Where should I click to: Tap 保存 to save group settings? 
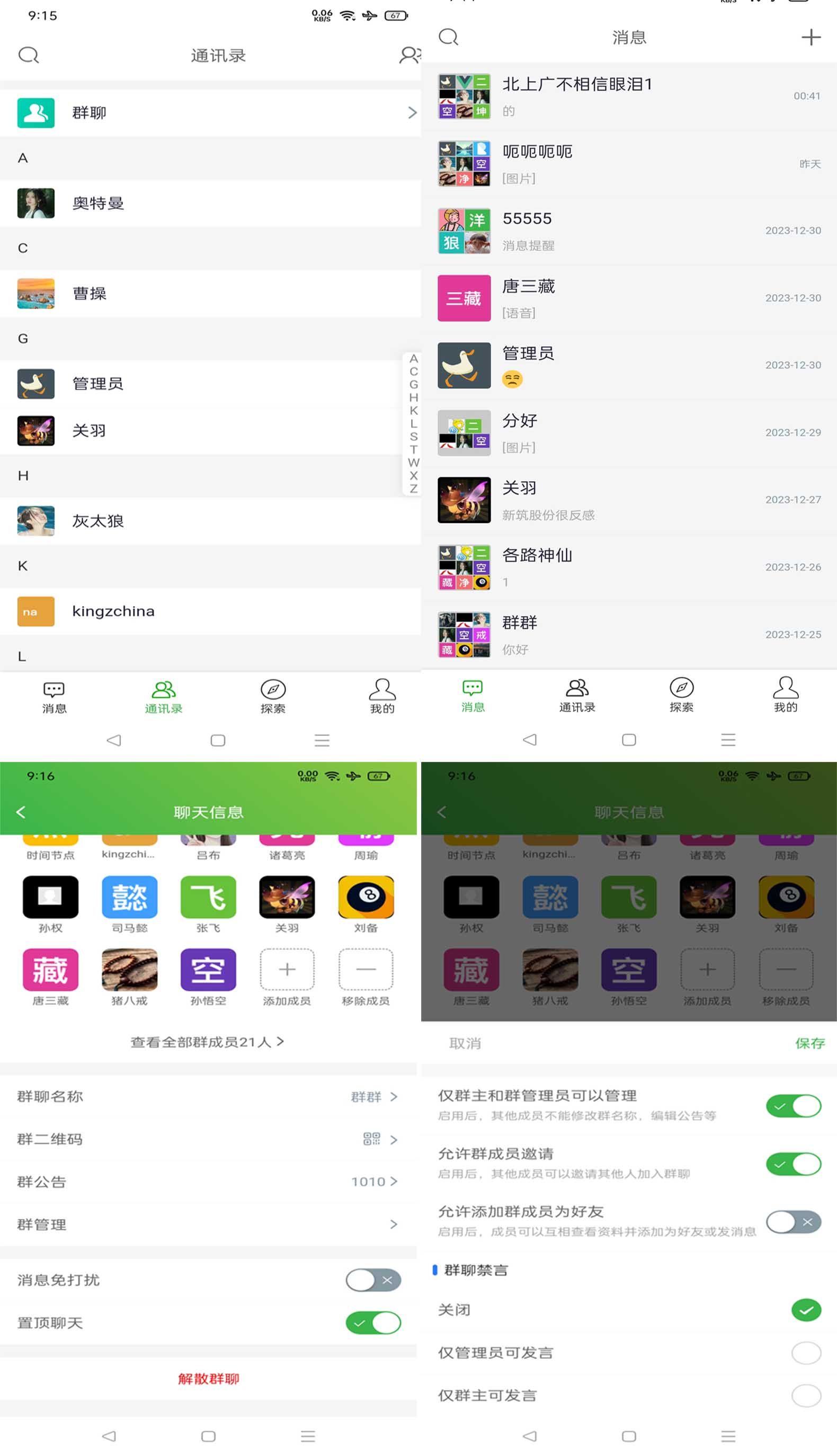coord(811,1043)
